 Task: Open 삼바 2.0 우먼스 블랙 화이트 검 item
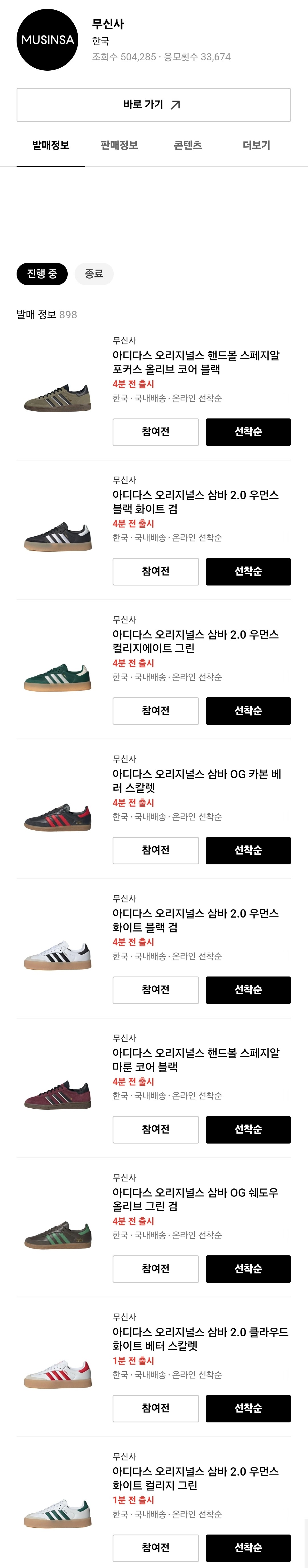pyautogui.click(x=195, y=502)
